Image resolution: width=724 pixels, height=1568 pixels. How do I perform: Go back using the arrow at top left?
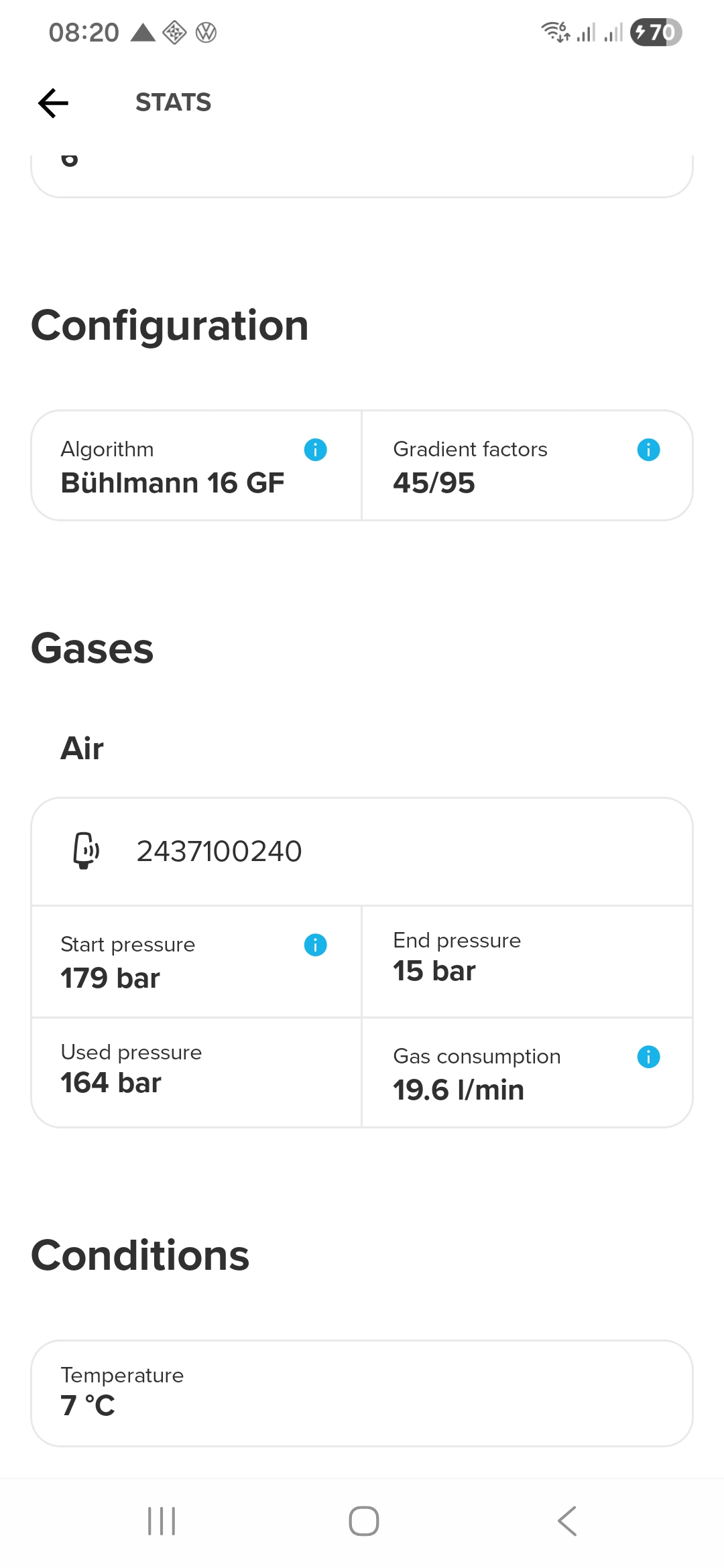pyautogui.click(x=52, y=103)
